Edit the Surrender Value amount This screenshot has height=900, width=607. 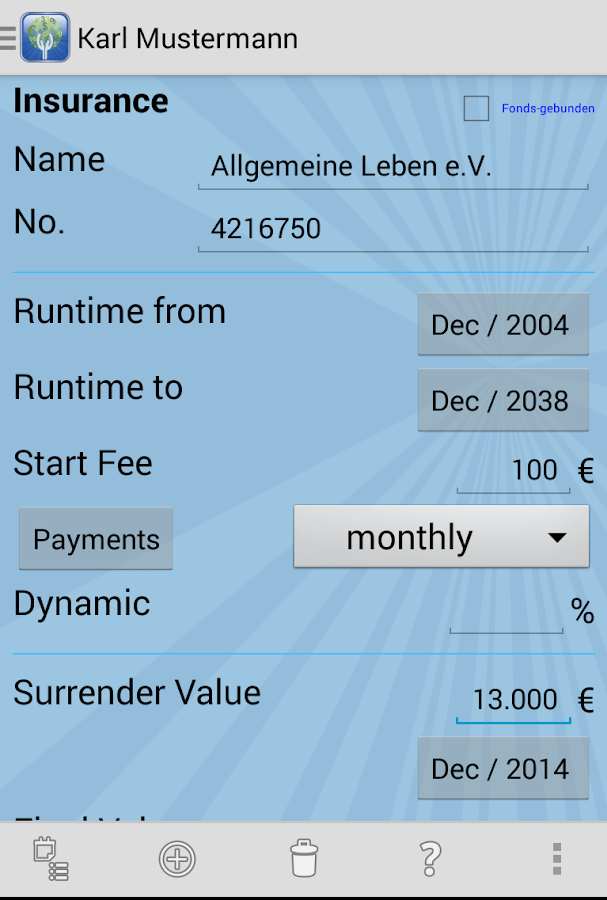513,699
